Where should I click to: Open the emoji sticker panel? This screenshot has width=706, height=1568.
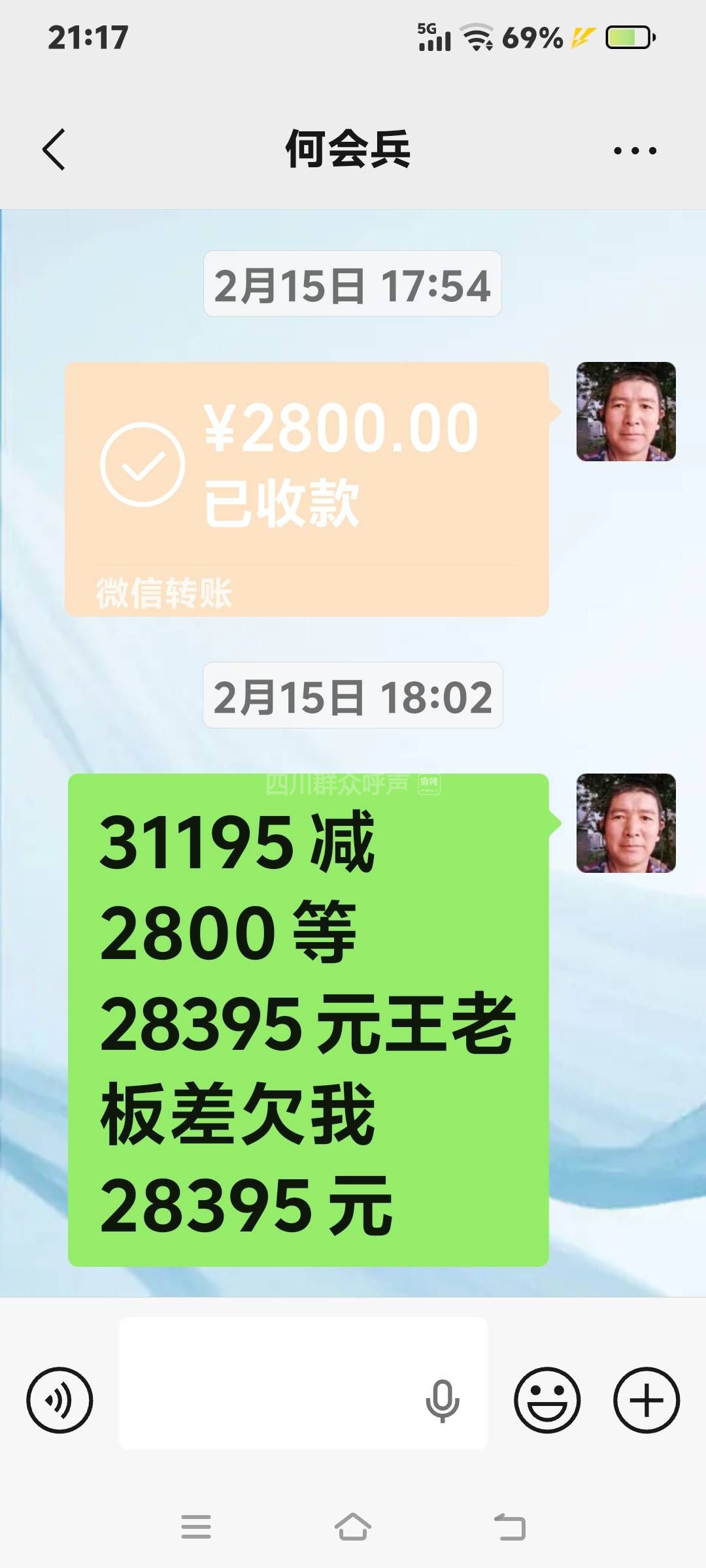(x=546, y=1400)
